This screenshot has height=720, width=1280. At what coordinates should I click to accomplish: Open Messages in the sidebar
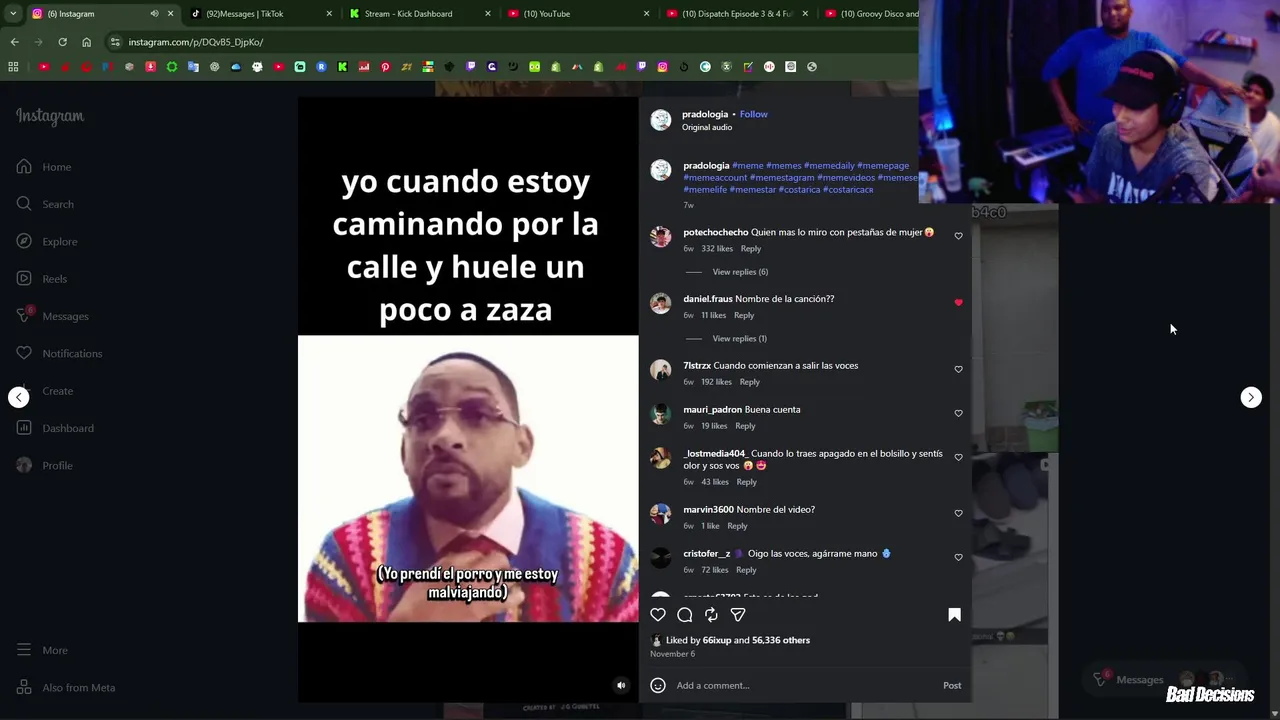pyautogui.click(x=65, y=316)
